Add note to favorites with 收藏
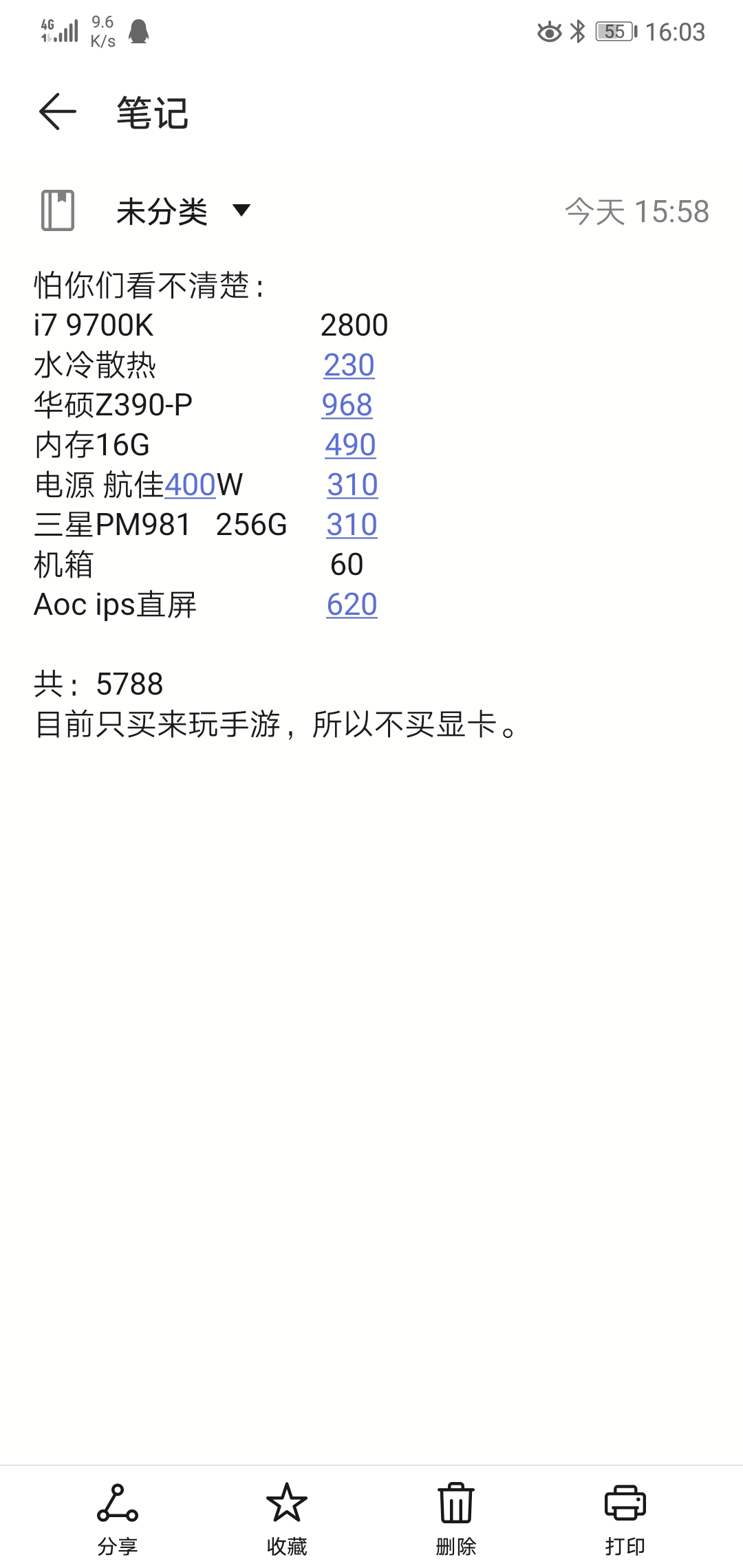743x1568 pixels. [287, 1518]
